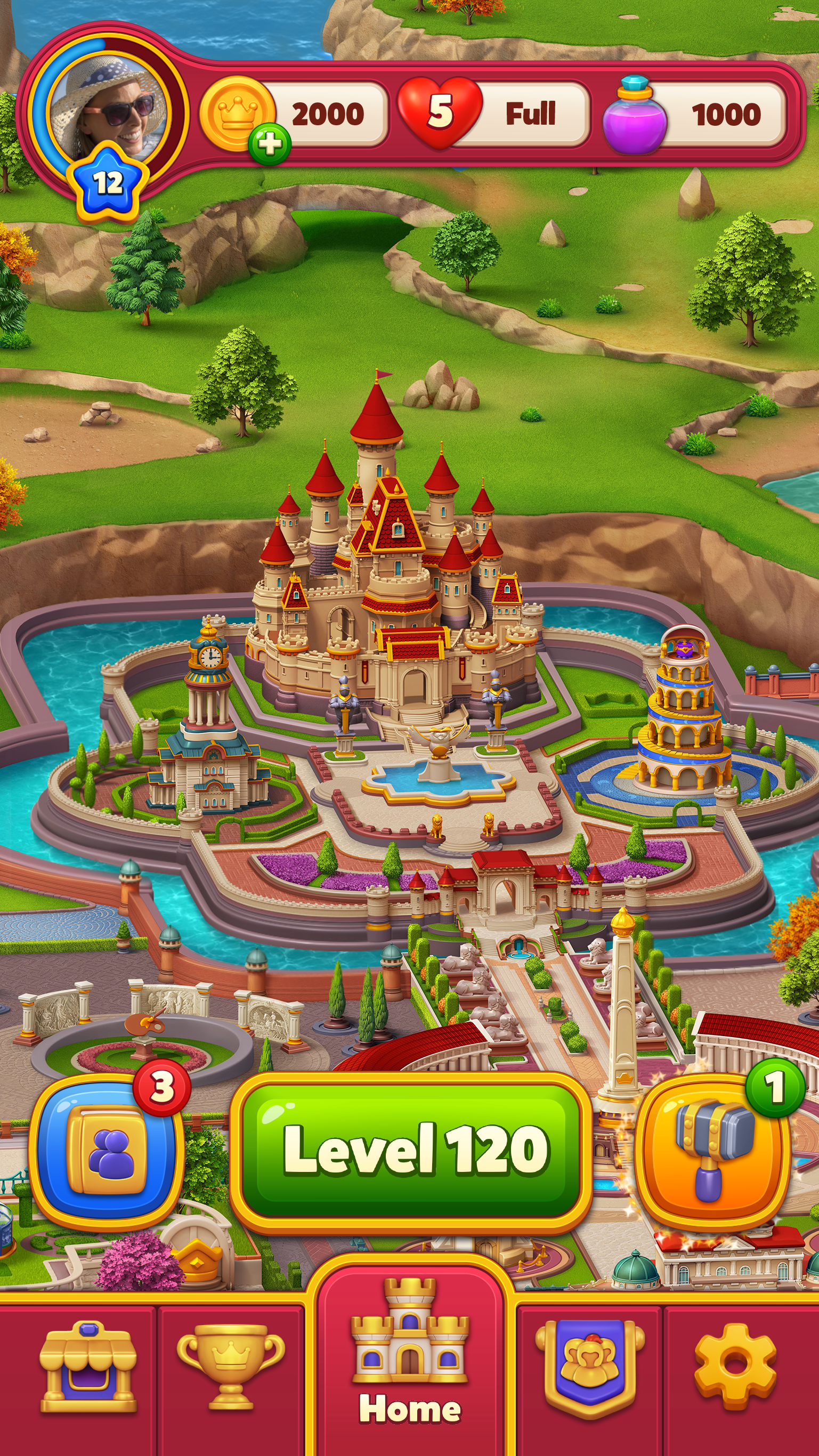Add more coins with the plus button
This screenshot has height=1456, width=819.
click(270, 144)
